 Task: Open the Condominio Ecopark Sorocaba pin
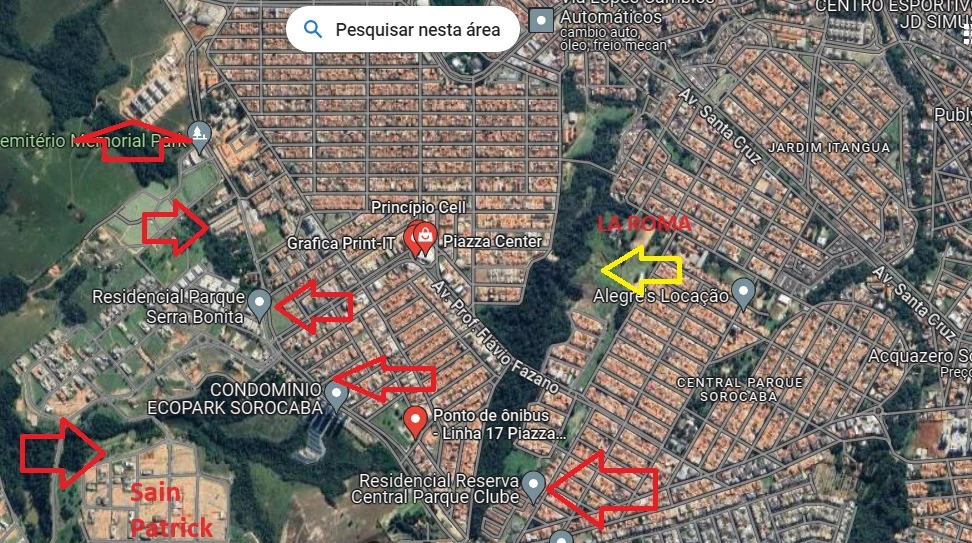(x=336, y=395)
